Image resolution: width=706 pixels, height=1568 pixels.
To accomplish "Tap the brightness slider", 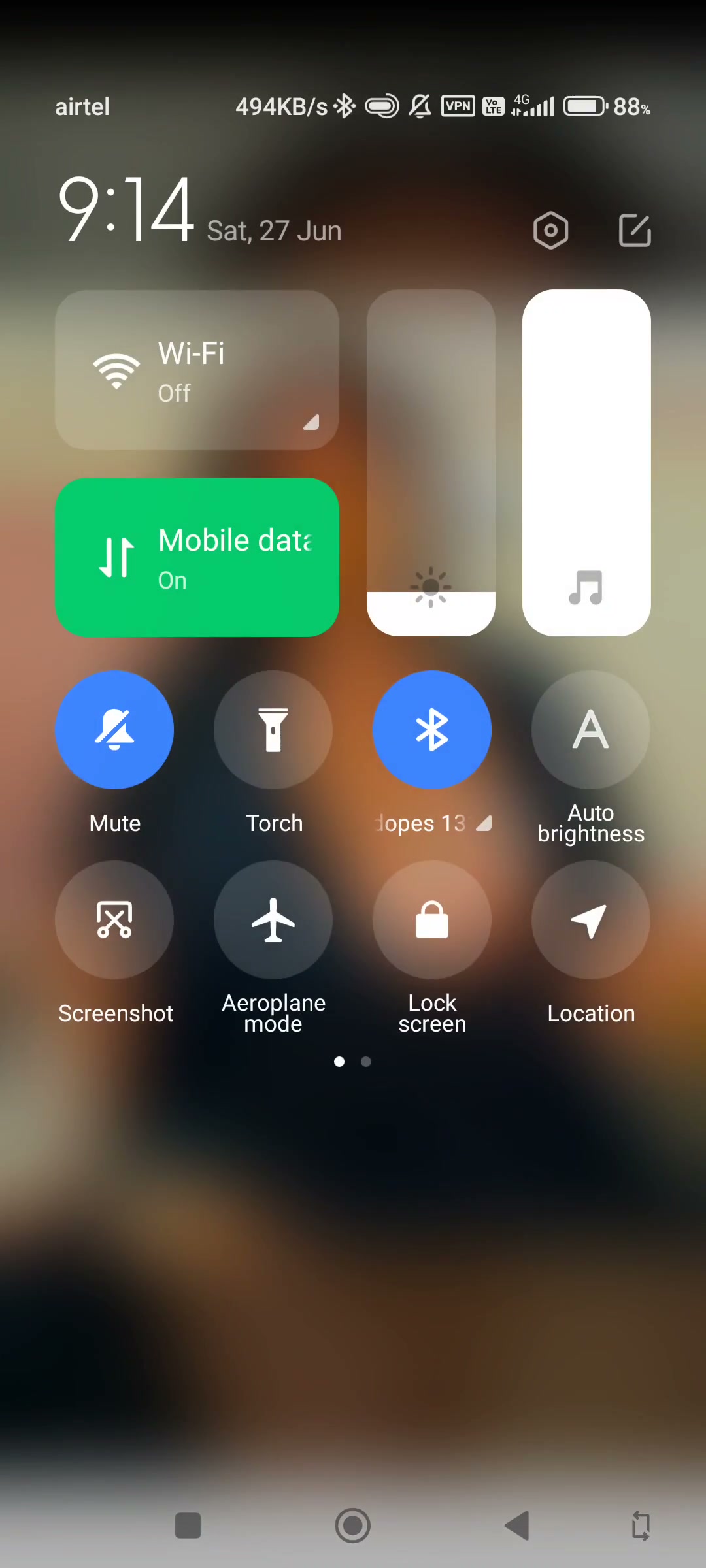I will point(431,463).
